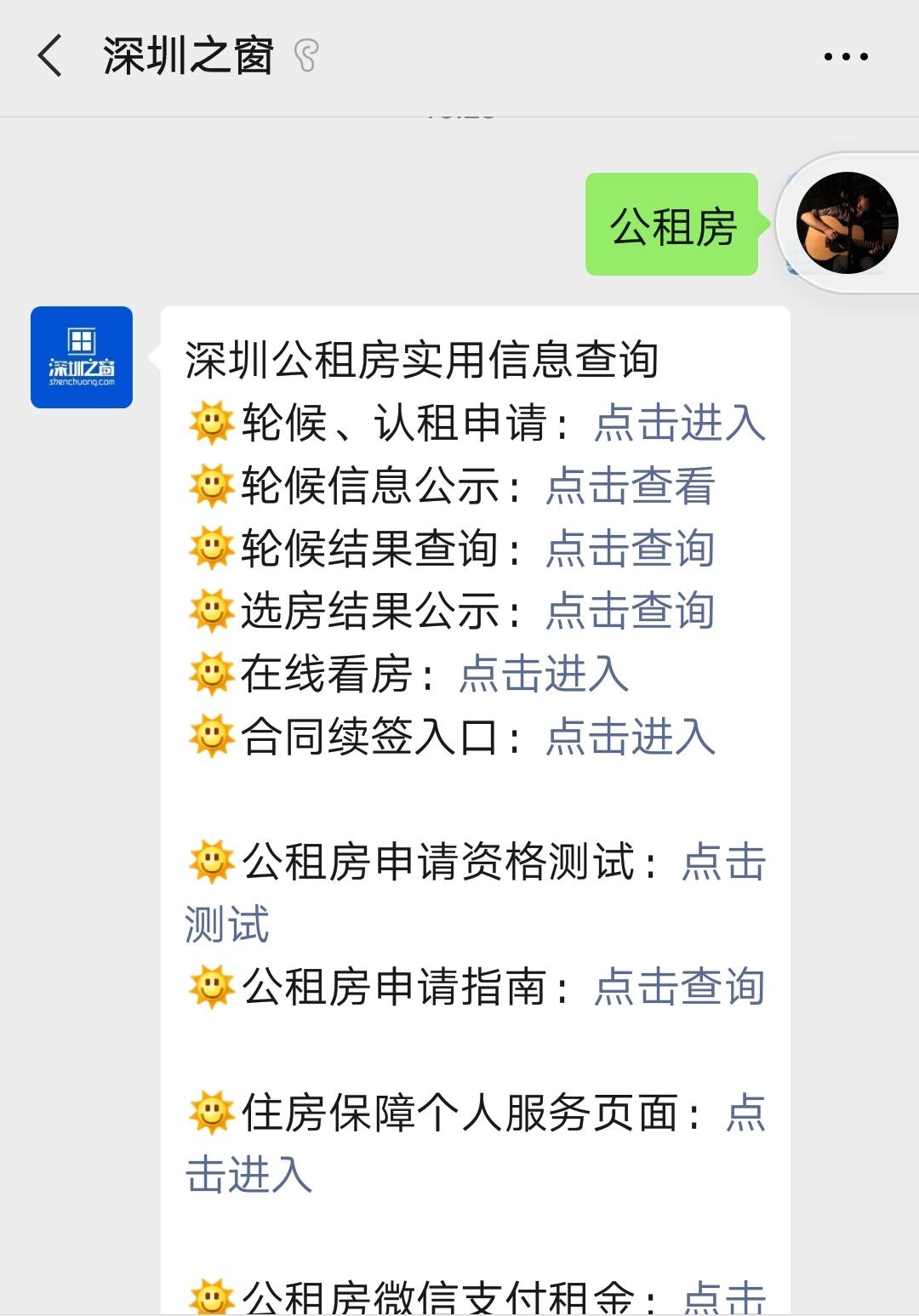Viewport: 919px width, 1316px height.
Task: Open 点击查询 for 公租房申请指南
Action: click(678, 987)
